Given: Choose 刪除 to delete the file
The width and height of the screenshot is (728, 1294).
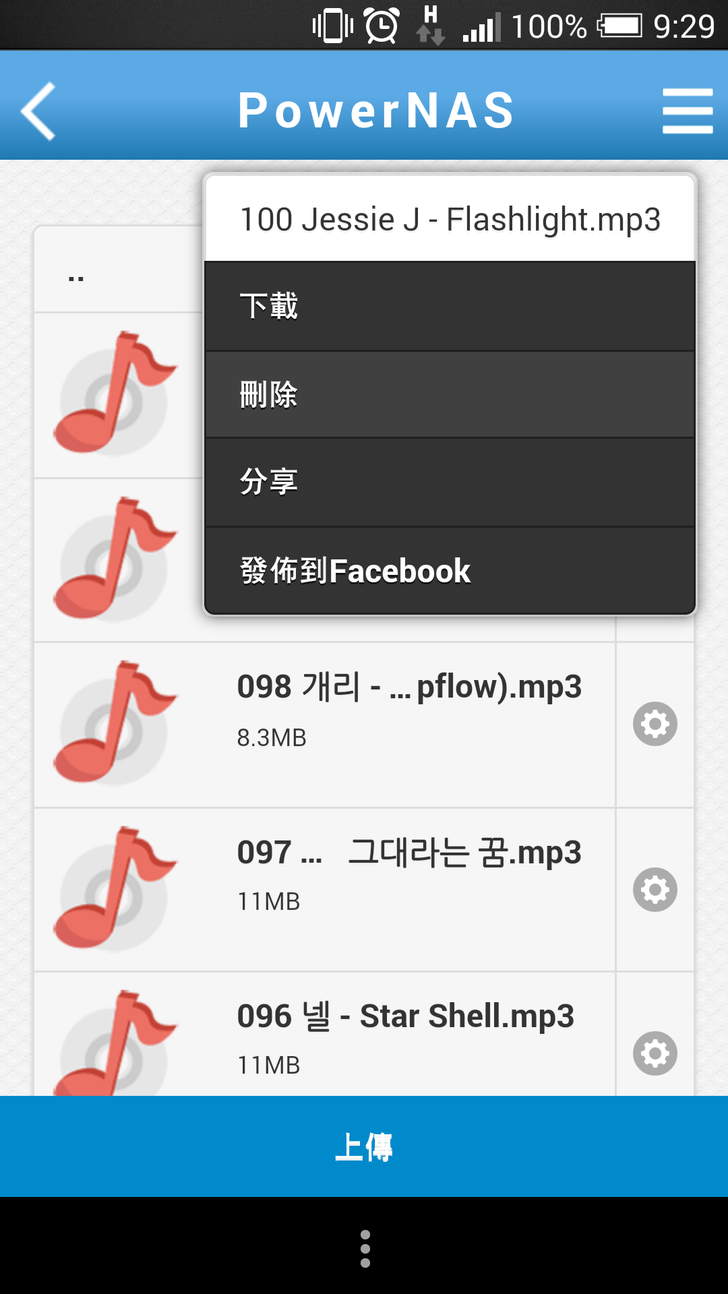Looking at the screenshot, I should [x=449, y=394].
